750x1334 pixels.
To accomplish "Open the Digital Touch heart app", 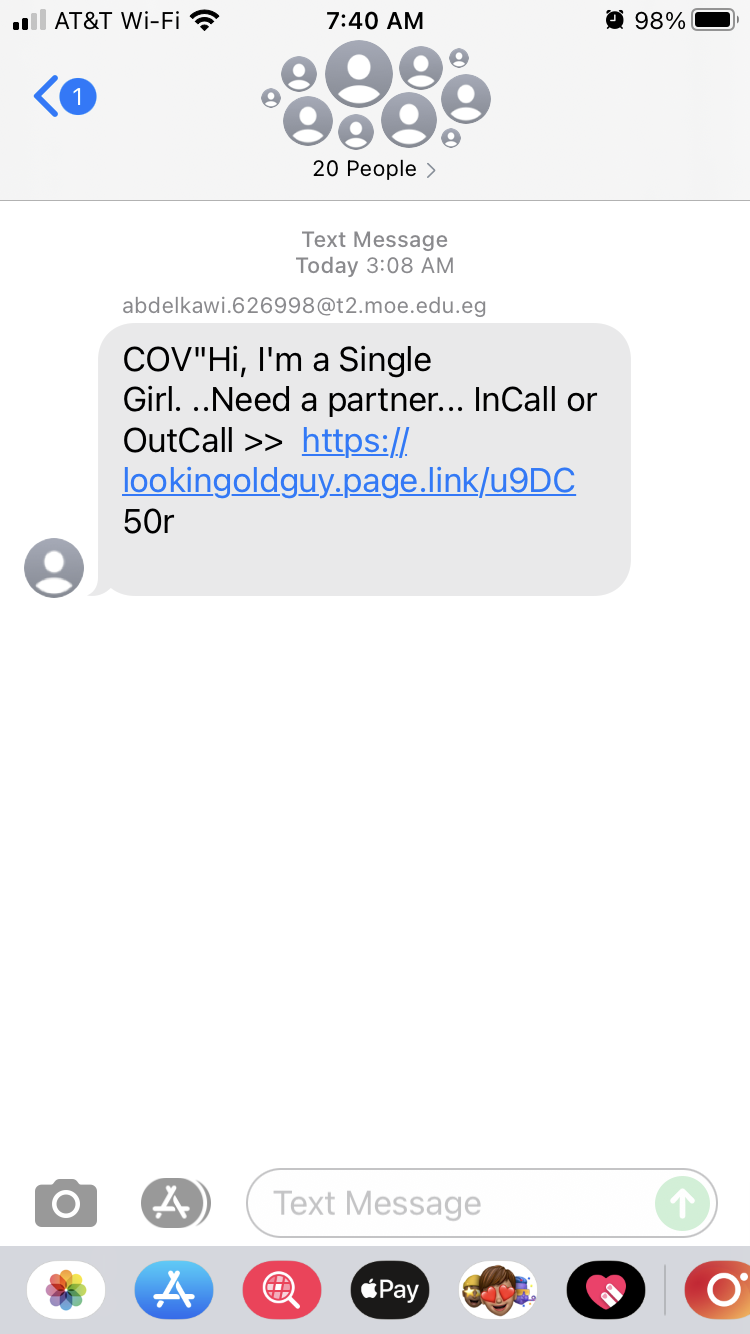I will [606, 1290].
